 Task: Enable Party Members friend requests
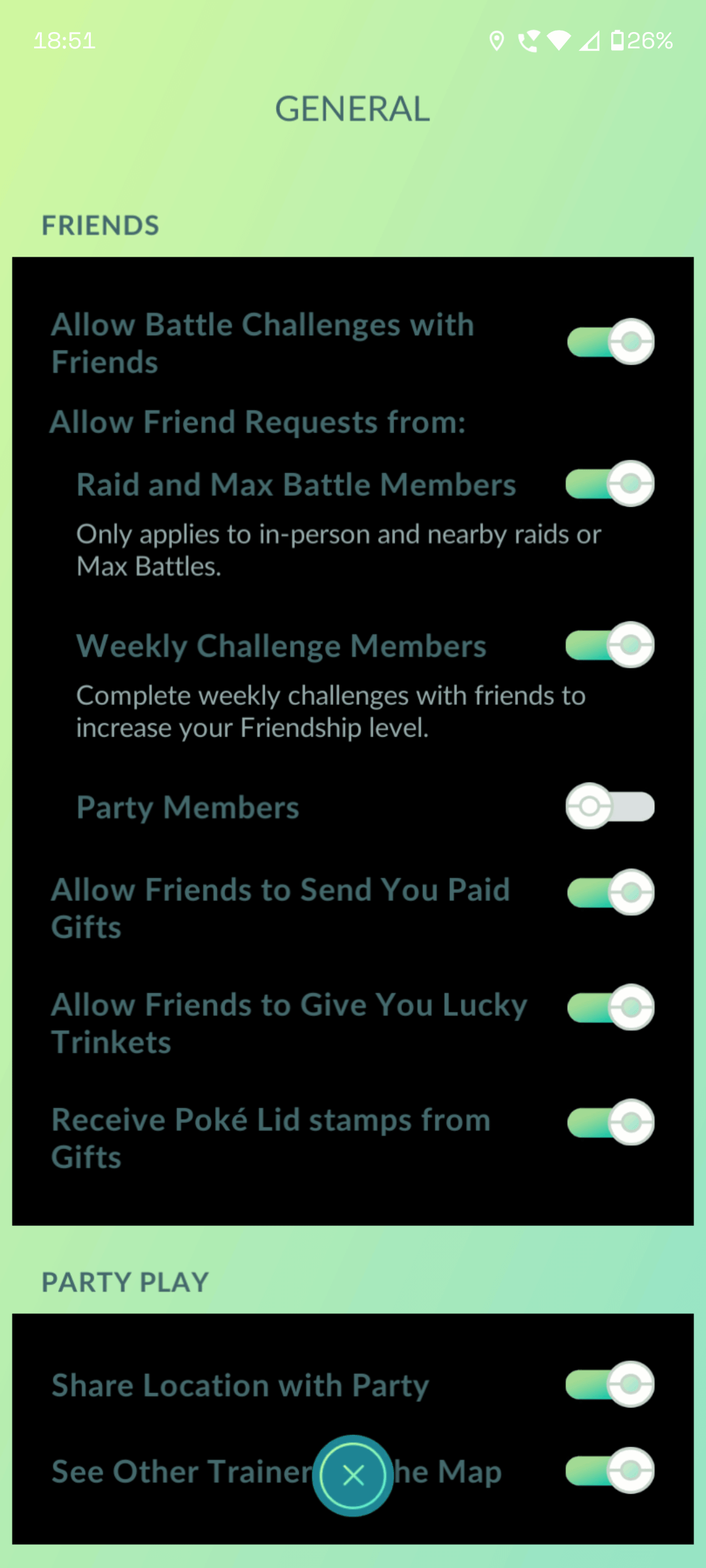611,806
